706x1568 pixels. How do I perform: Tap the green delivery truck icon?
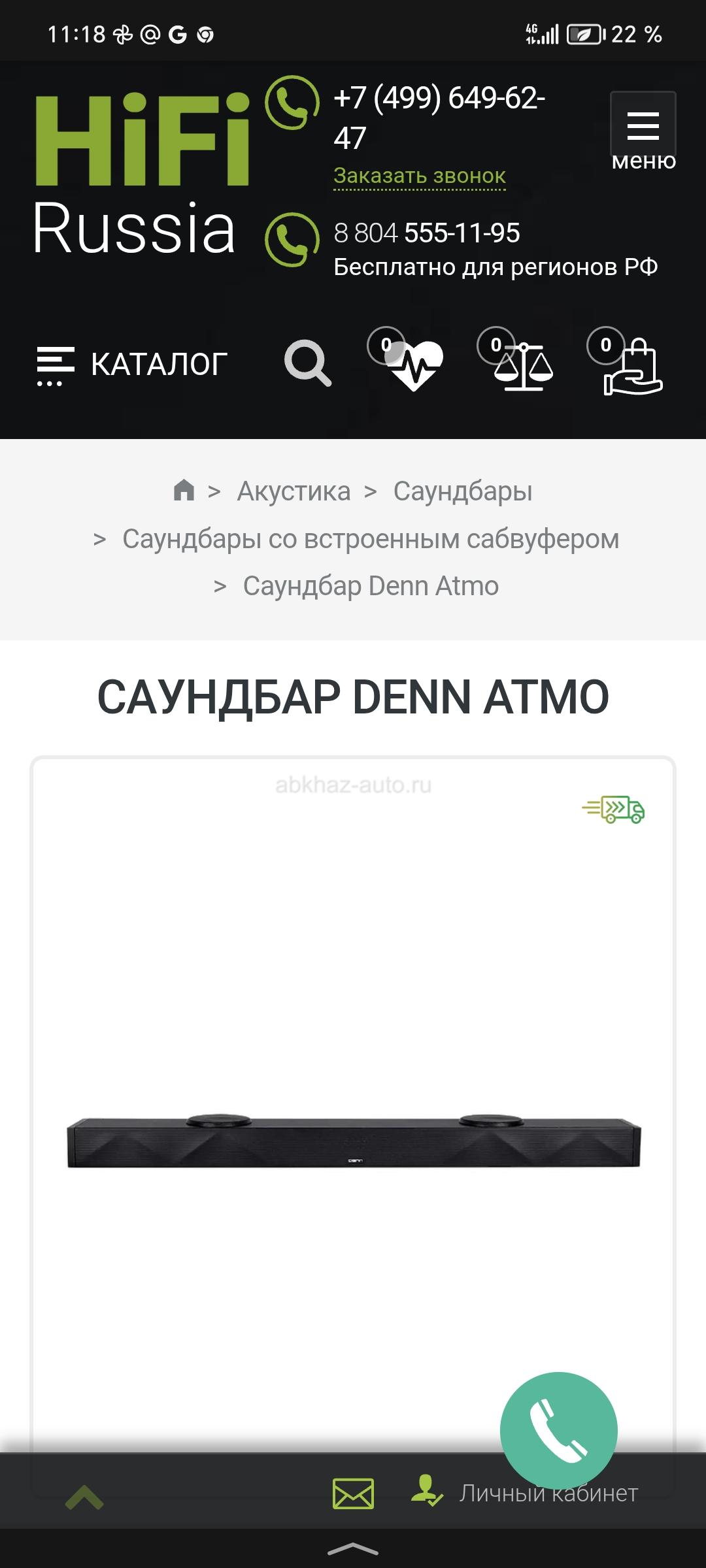tap(613, 809)
